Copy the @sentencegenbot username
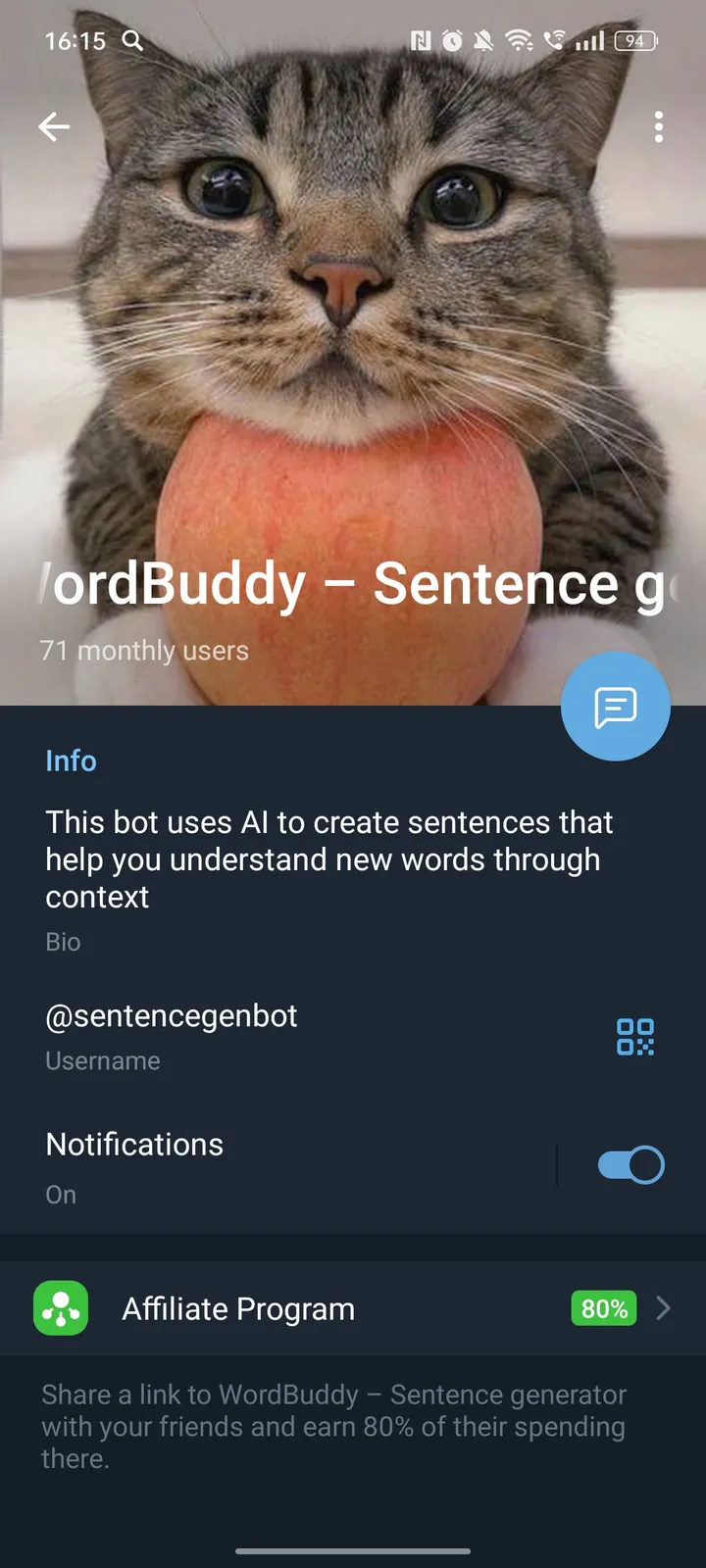Image resolution: width=706 pixels, height=1568 pixels. pyautogui.click(x=172, y=1016)
